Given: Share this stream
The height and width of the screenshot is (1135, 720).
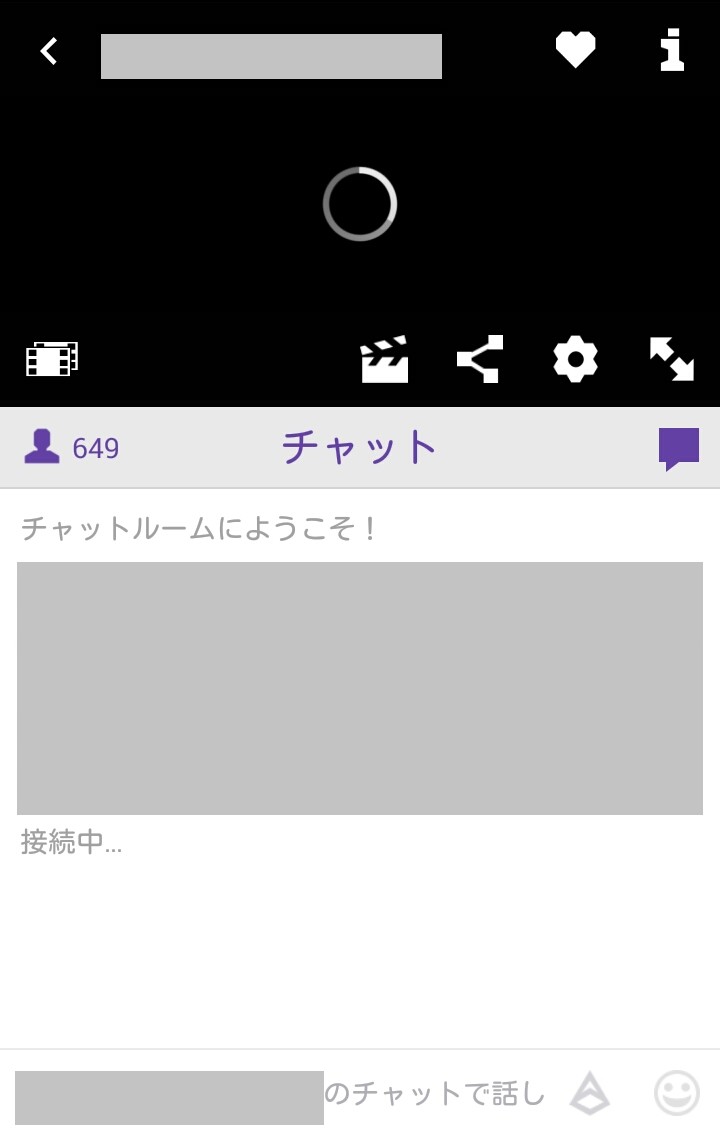Looking at the screenshot, I should click(480, 359).
